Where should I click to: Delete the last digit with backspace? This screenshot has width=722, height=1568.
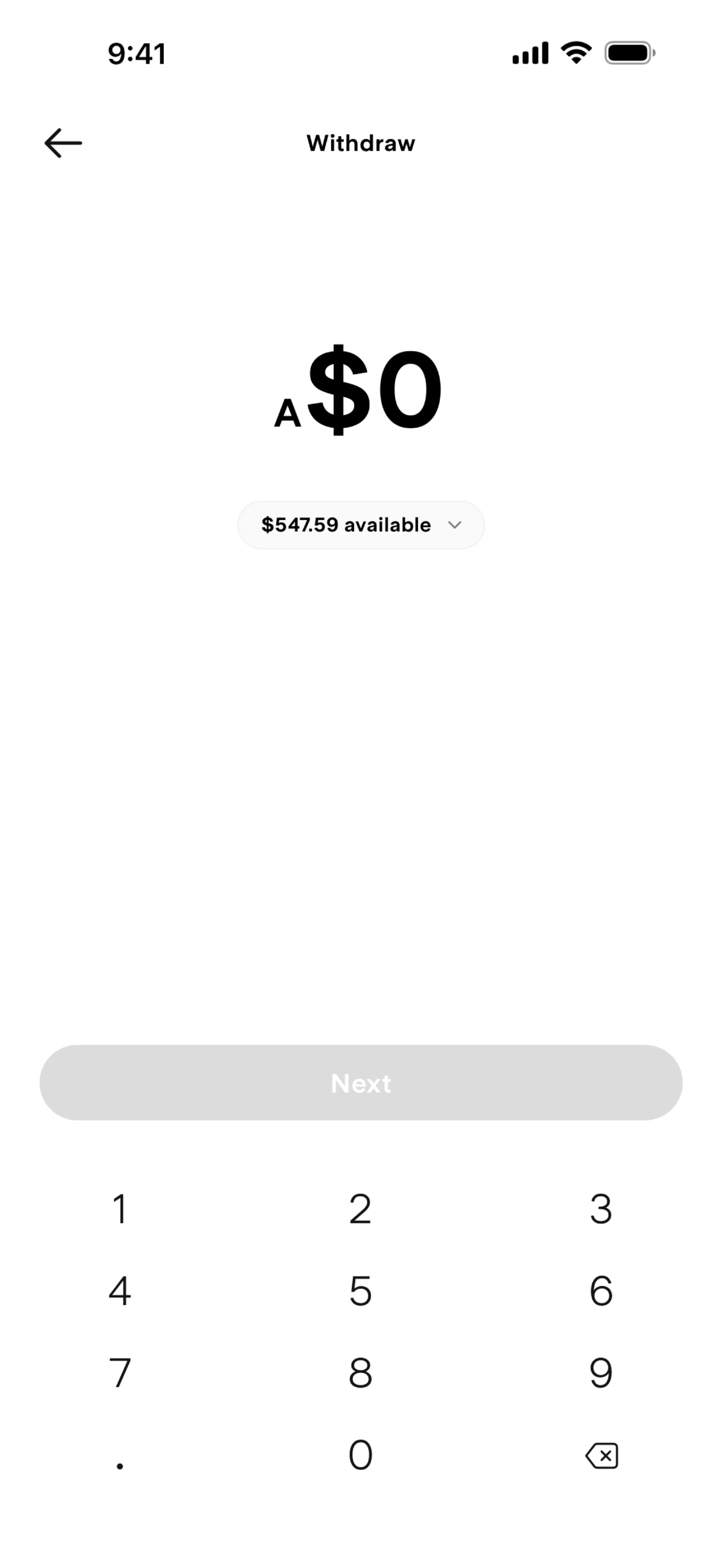tap(601, 1455)
